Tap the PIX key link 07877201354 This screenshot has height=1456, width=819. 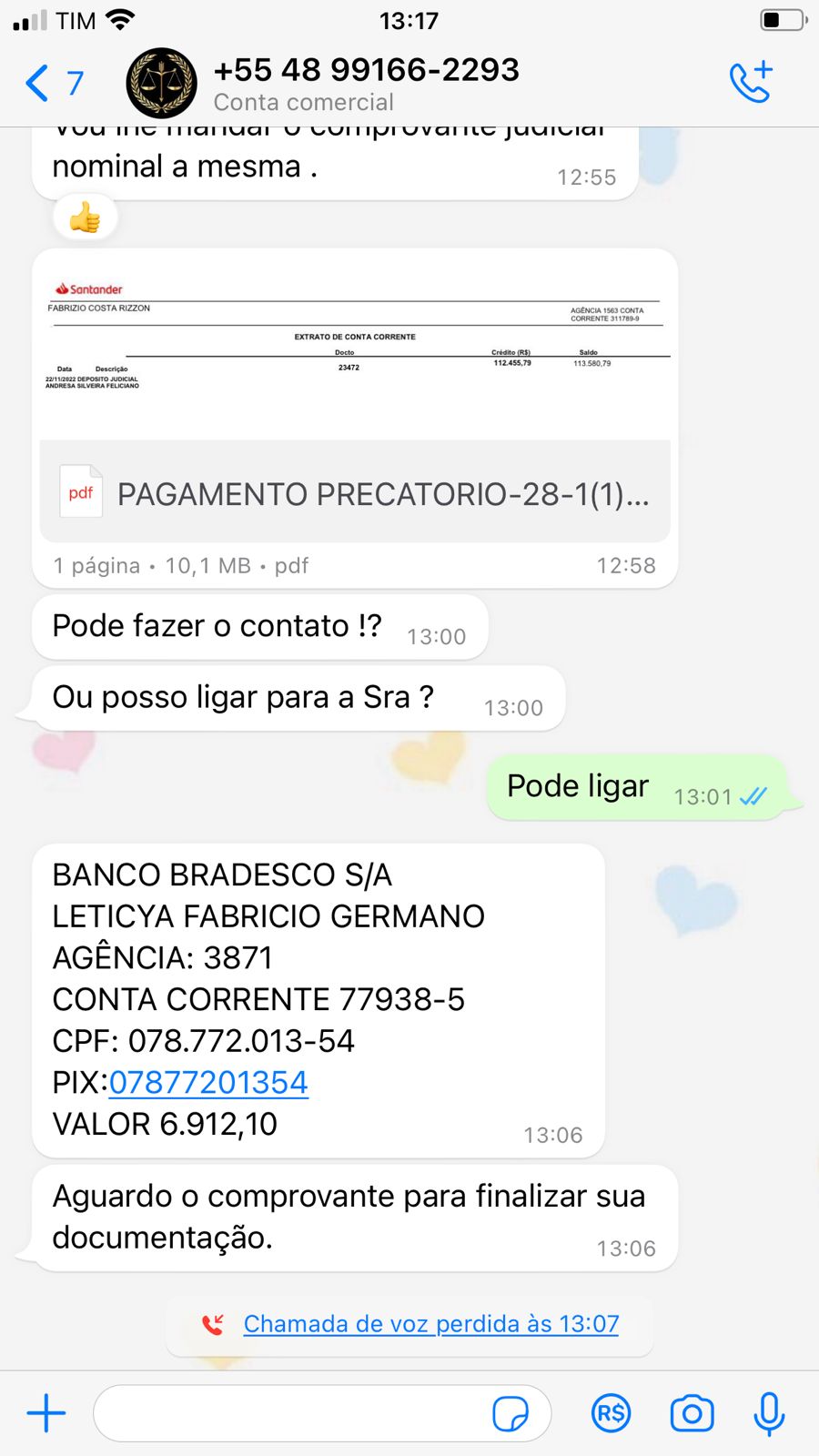click(x=208, y=1082)
